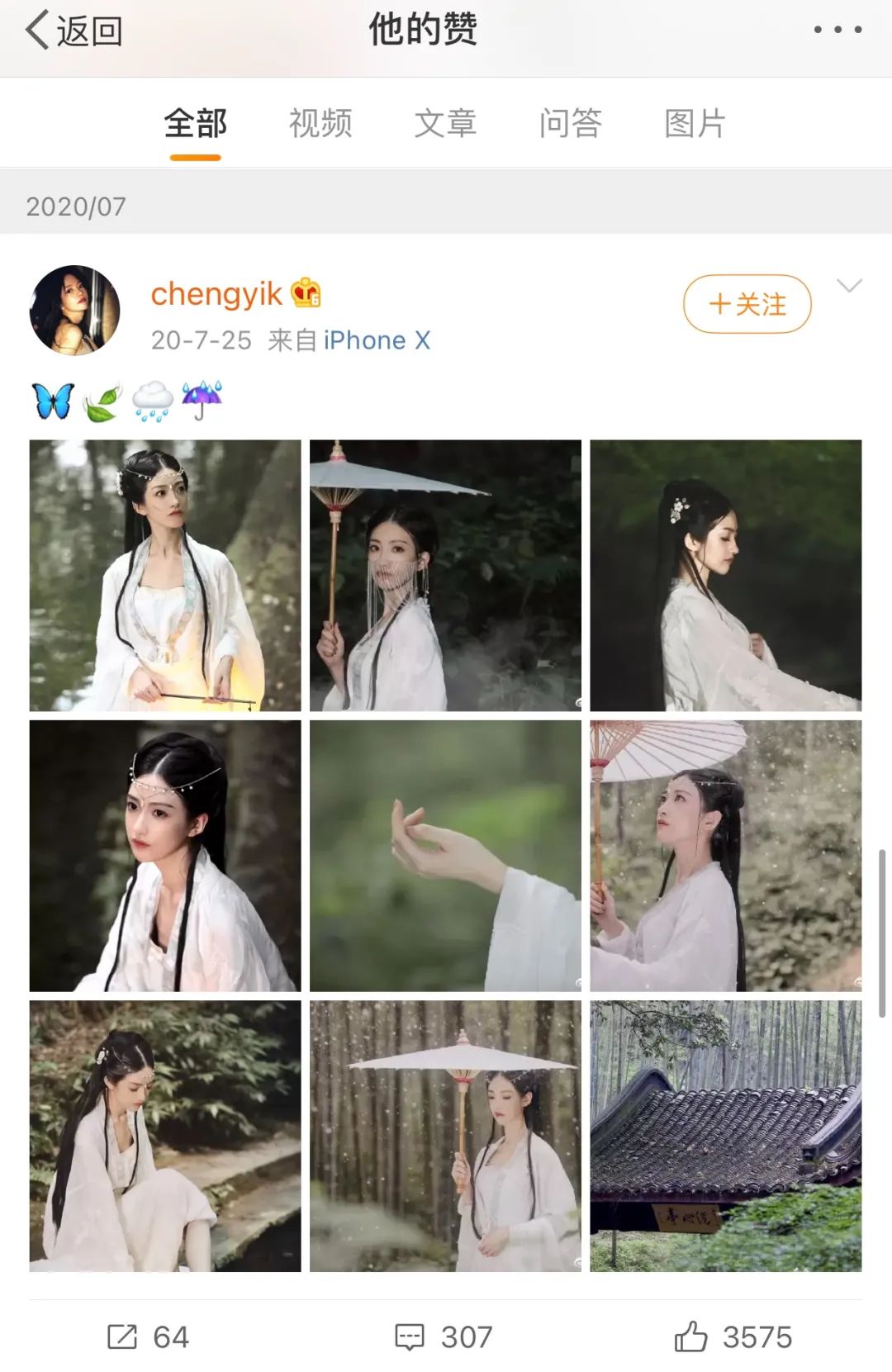Switch to the 图片 tab

tap(695, 124)
